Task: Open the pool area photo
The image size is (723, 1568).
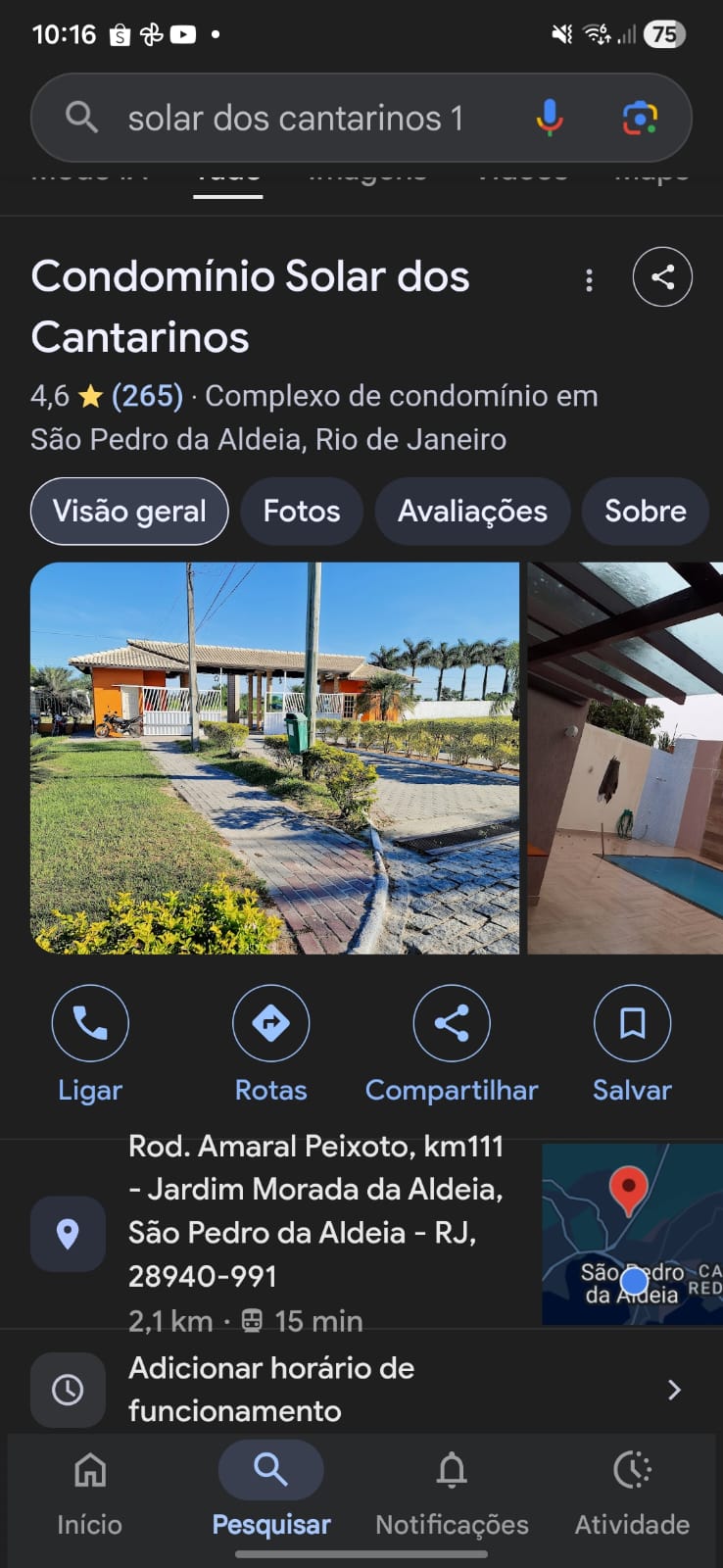Action: 625,758
